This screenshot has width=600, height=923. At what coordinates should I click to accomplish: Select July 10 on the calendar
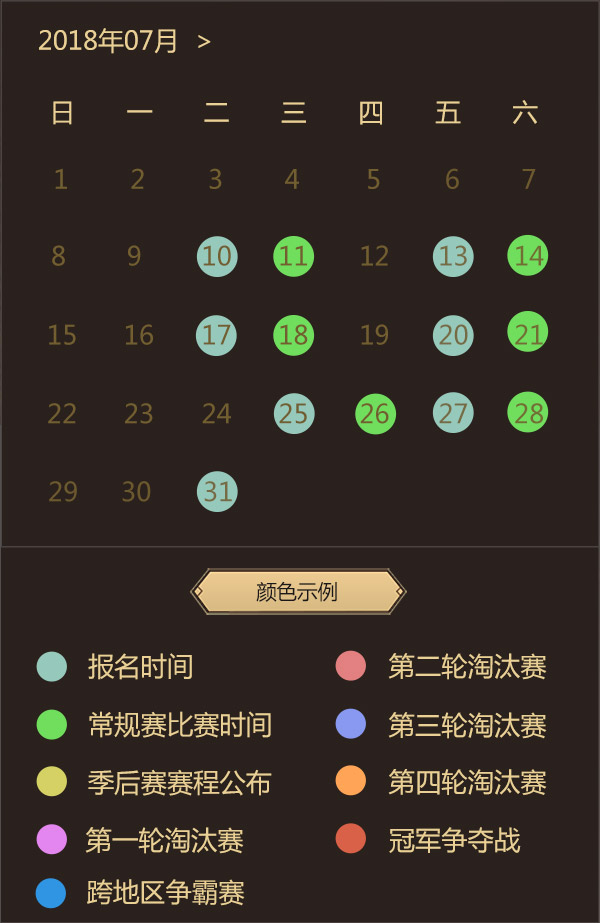[217, 256]
